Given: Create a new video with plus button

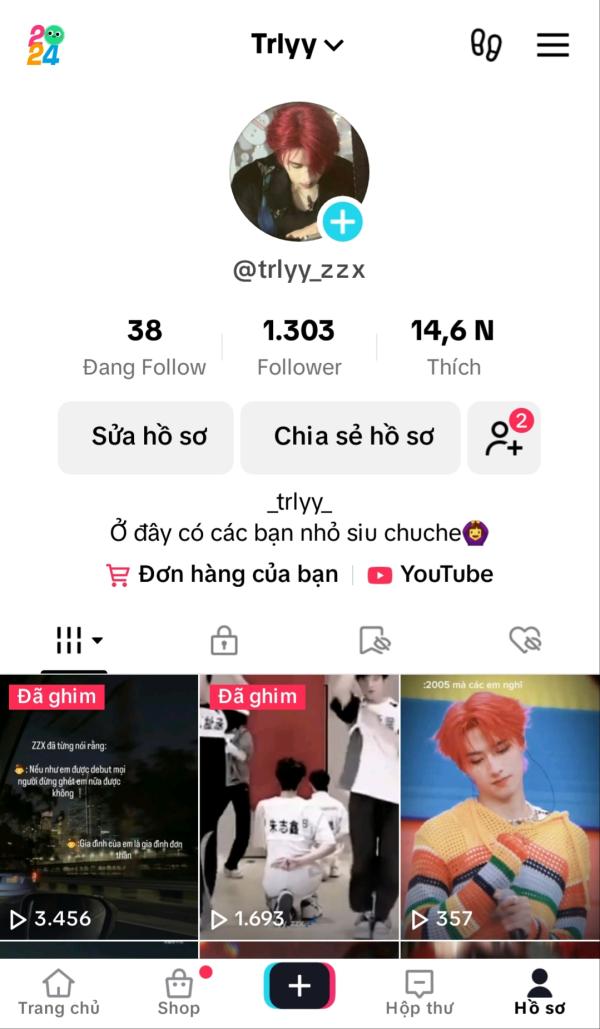Looking at the screenshot, I should 299,986.
